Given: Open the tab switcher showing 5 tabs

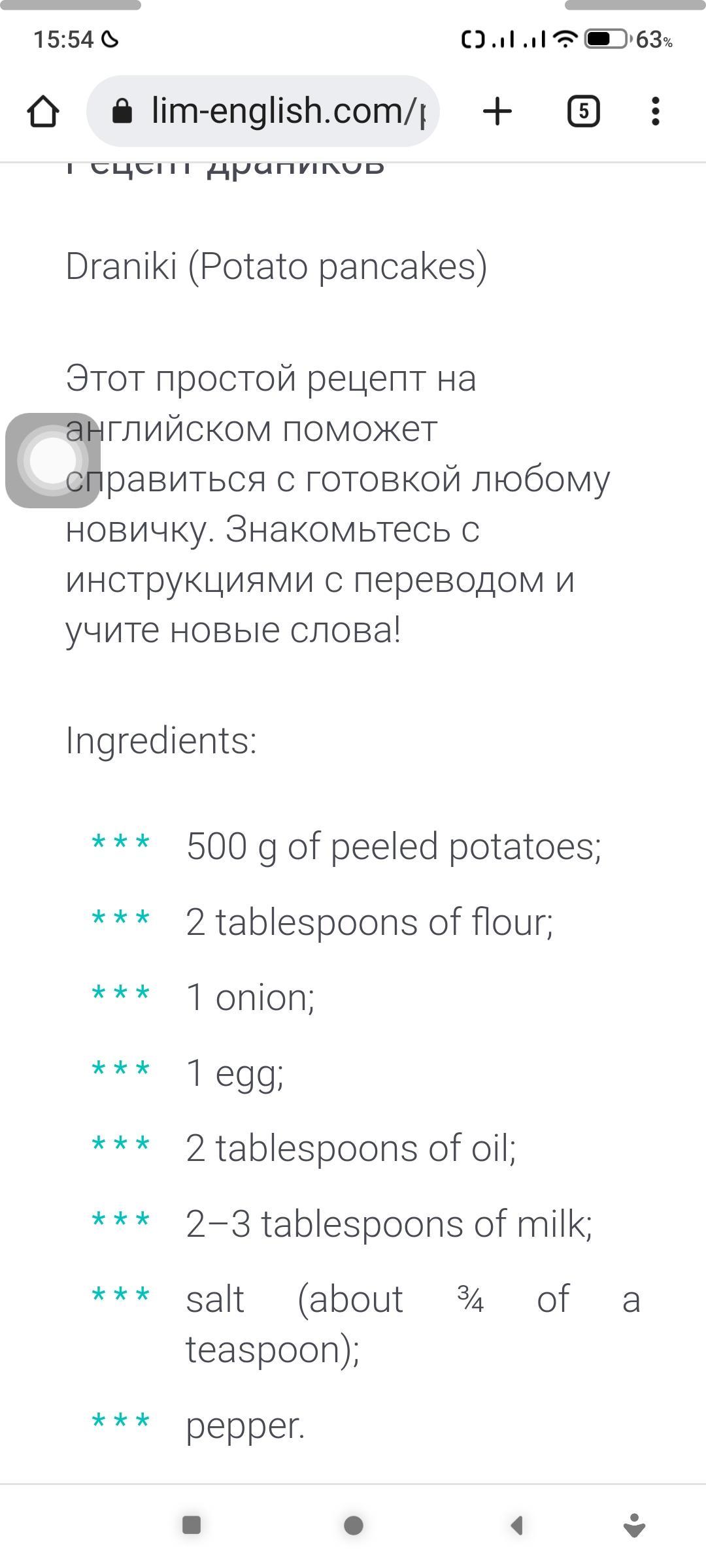Looking at the screenshot, I should 583,111.
